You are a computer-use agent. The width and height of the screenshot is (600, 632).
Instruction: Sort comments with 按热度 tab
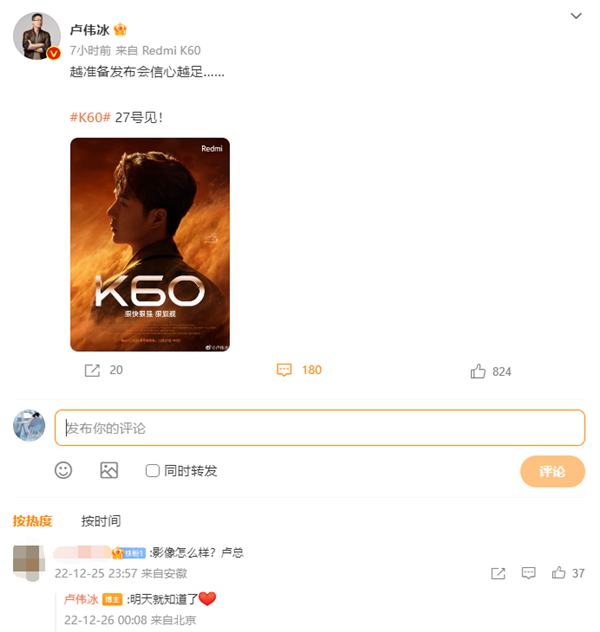32,520
